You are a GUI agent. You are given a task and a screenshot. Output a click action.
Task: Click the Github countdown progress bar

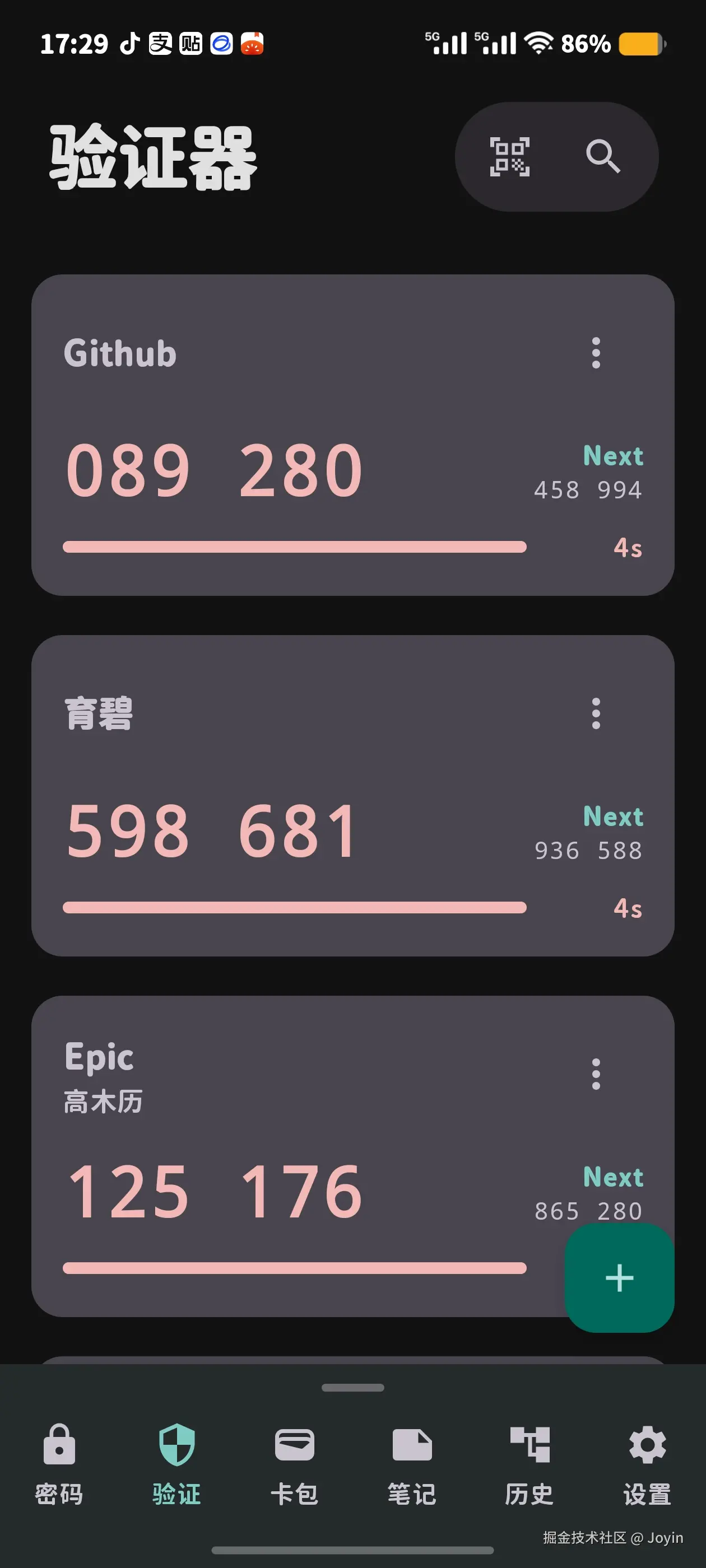(x=294, y=547)
